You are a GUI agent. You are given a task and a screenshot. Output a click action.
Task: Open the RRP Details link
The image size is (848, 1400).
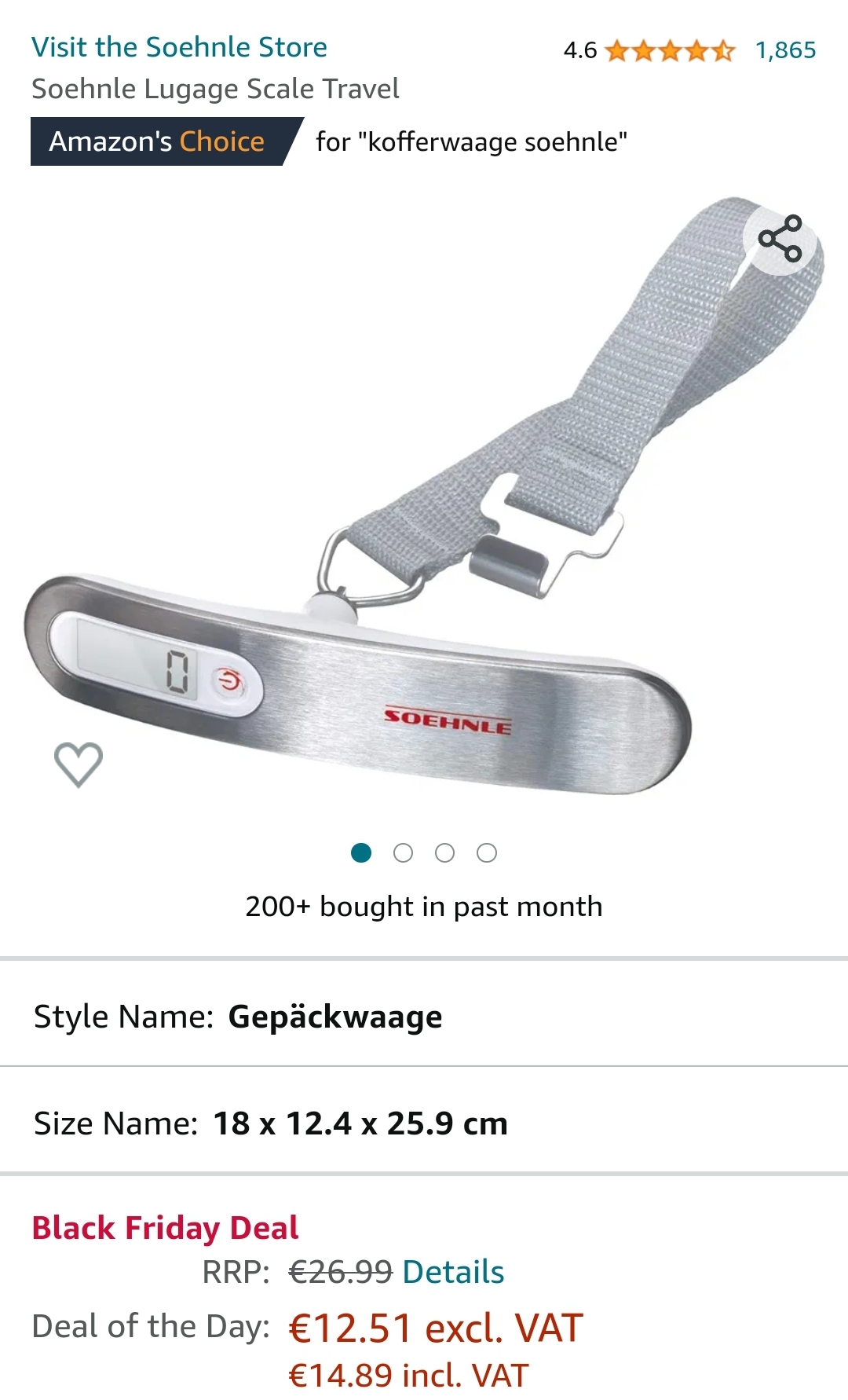point(453,1272)
